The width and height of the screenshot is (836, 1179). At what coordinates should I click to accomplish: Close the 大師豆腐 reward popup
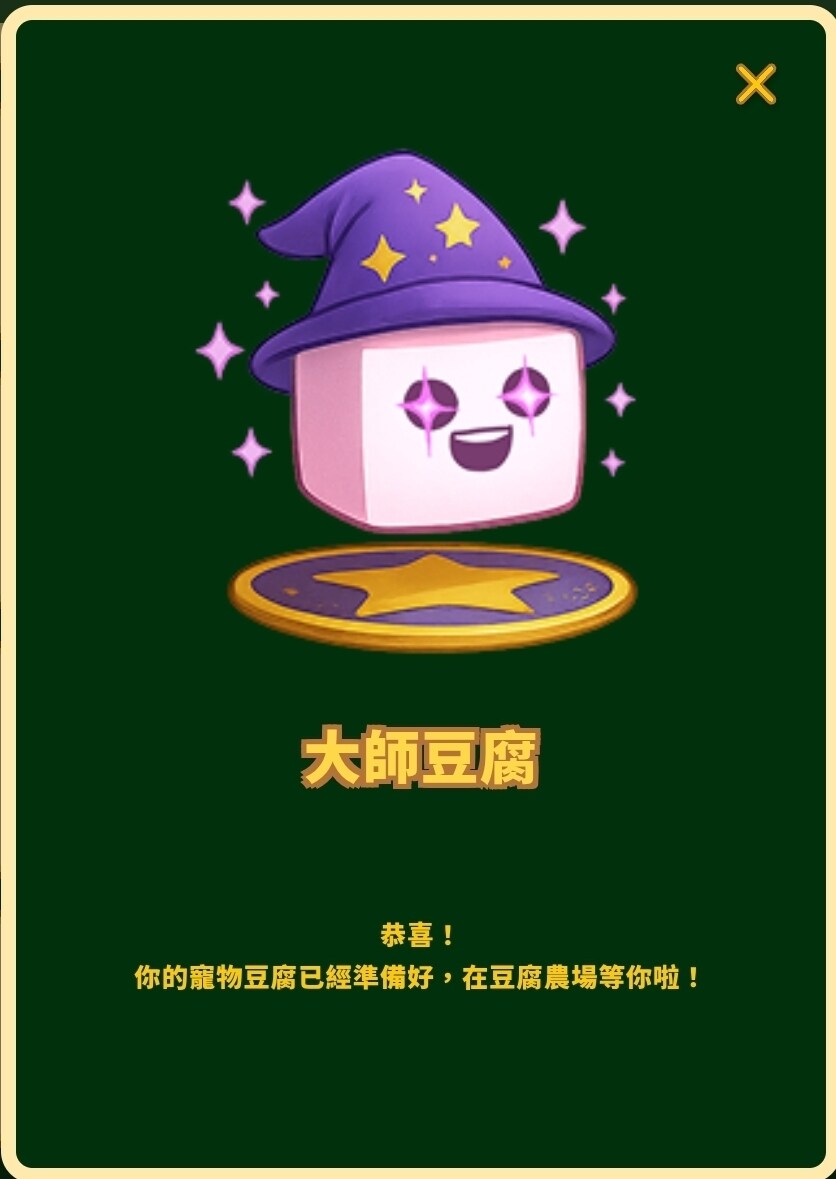755,84
